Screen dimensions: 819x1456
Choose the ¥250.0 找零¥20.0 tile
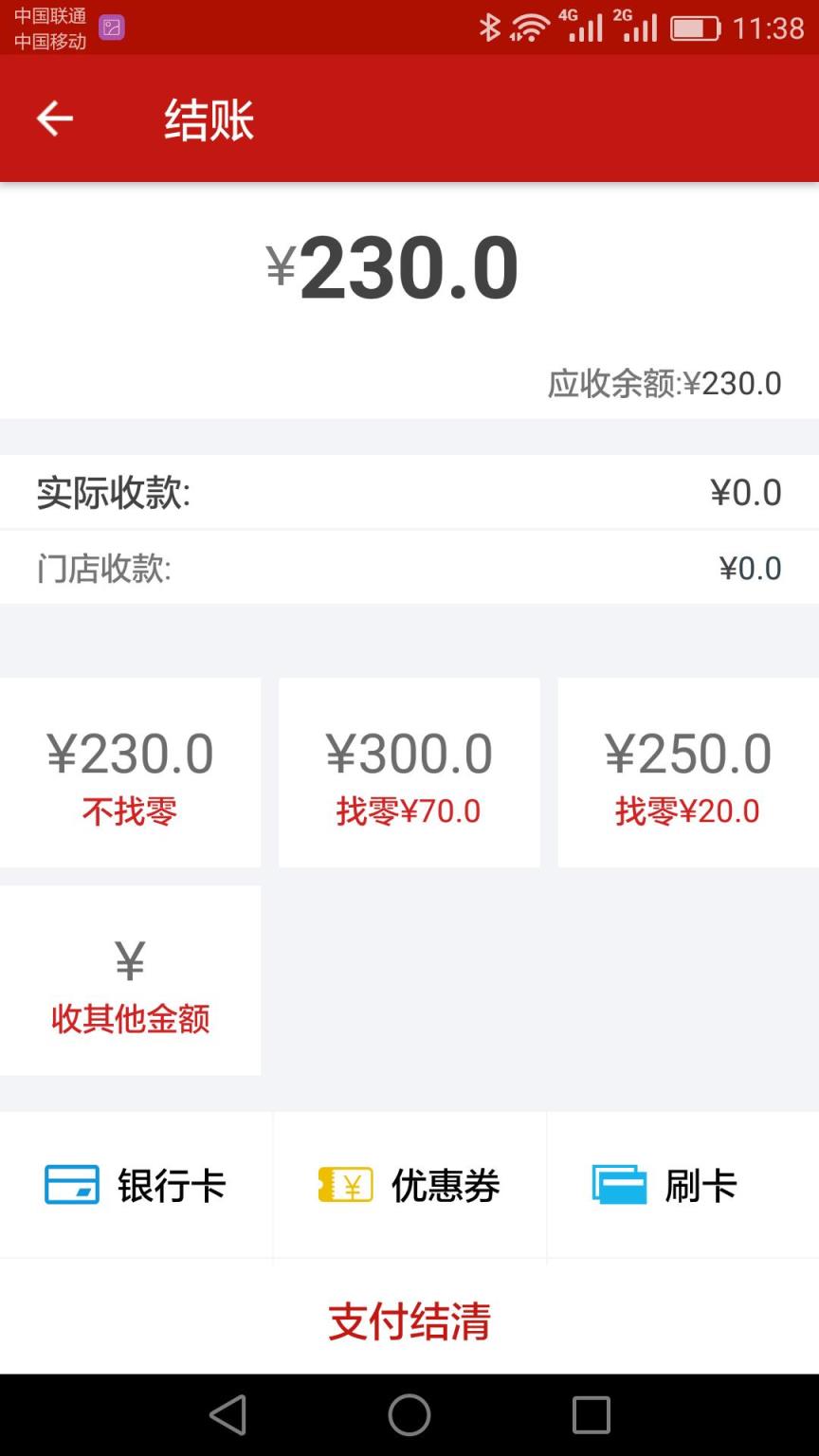point(687,773)
